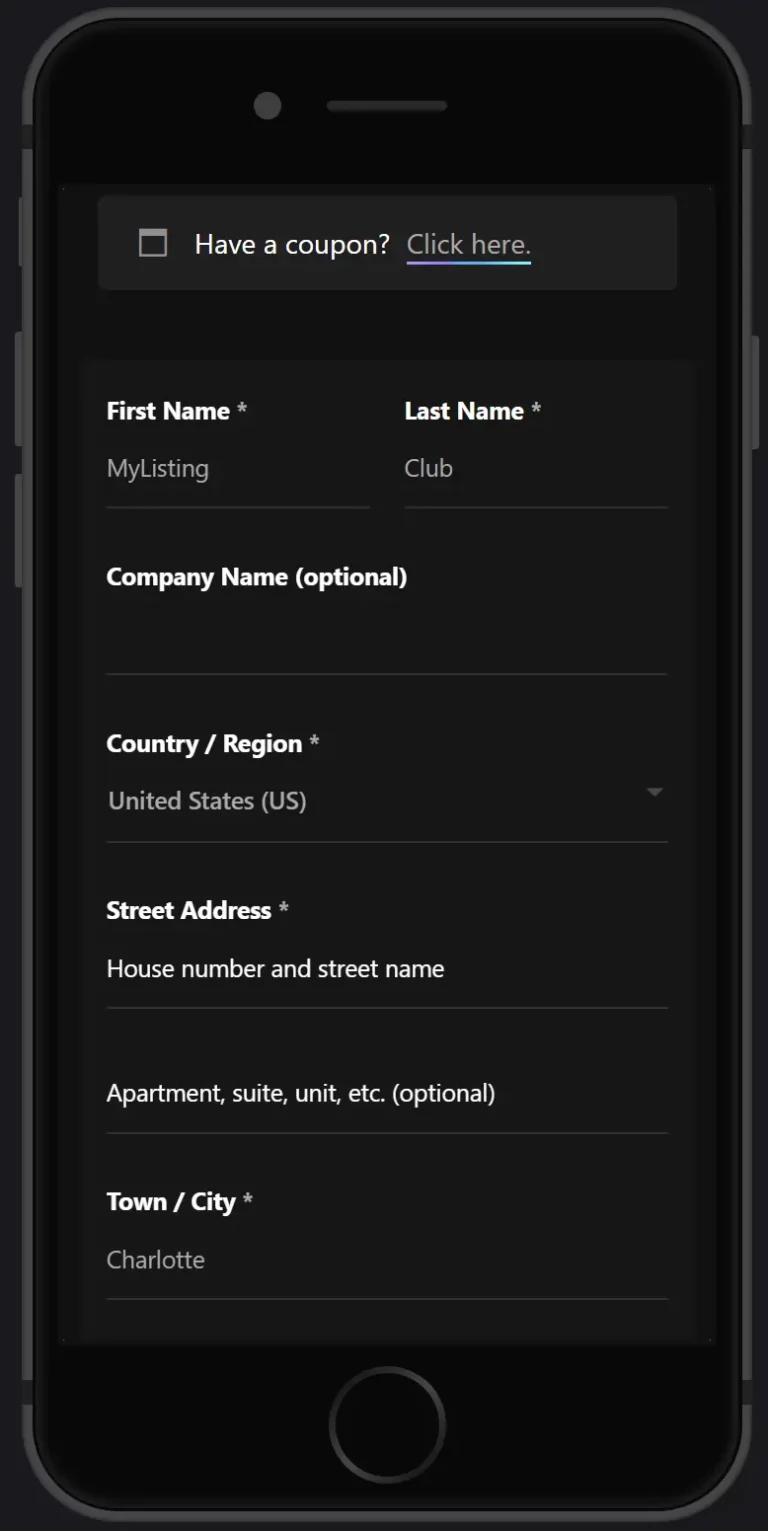Viewport: 768px width, 1531px height.
Task: Focus the Company Name field
Action: pyautogui.click(x=387, y=636)
